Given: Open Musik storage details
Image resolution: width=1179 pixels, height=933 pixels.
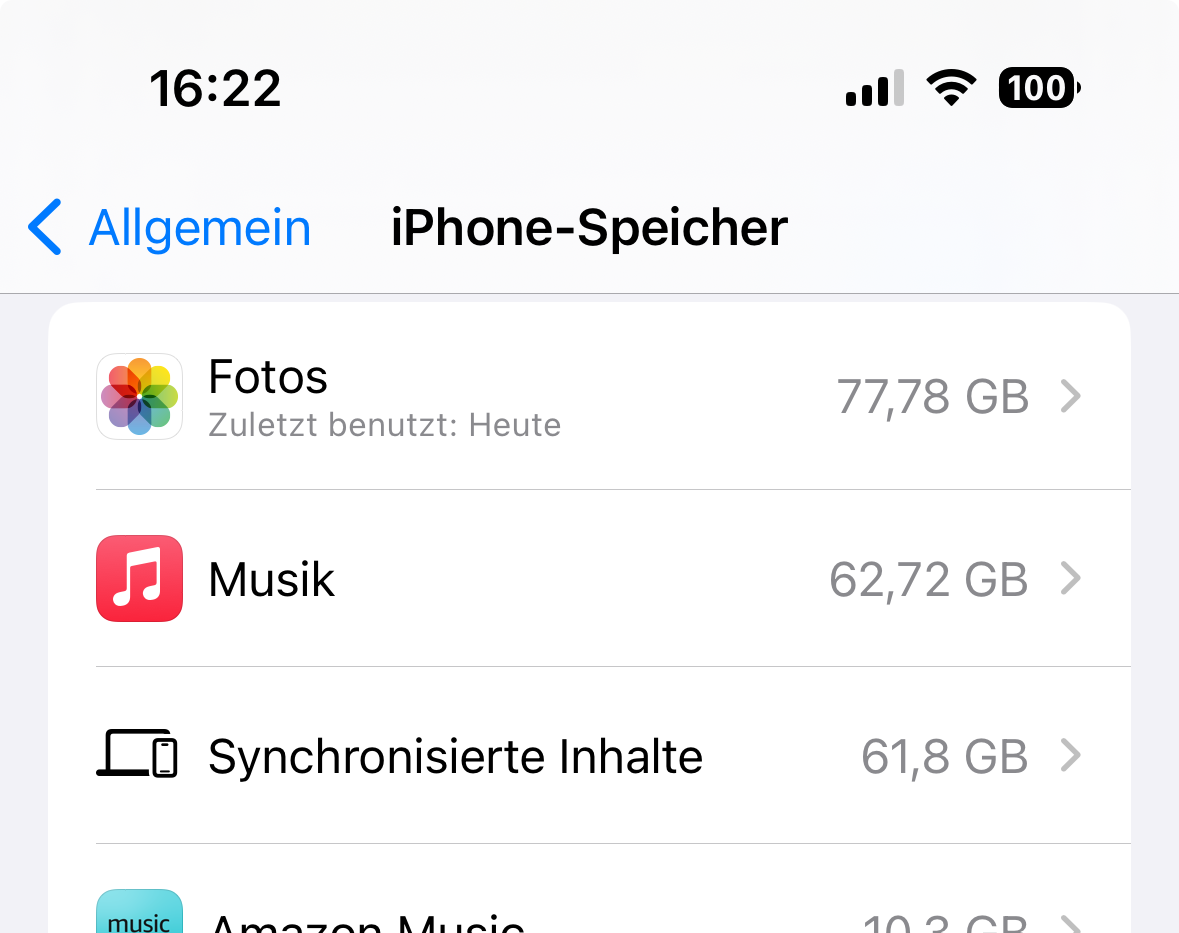Looking at the screenshot, I should coord(590,578).
